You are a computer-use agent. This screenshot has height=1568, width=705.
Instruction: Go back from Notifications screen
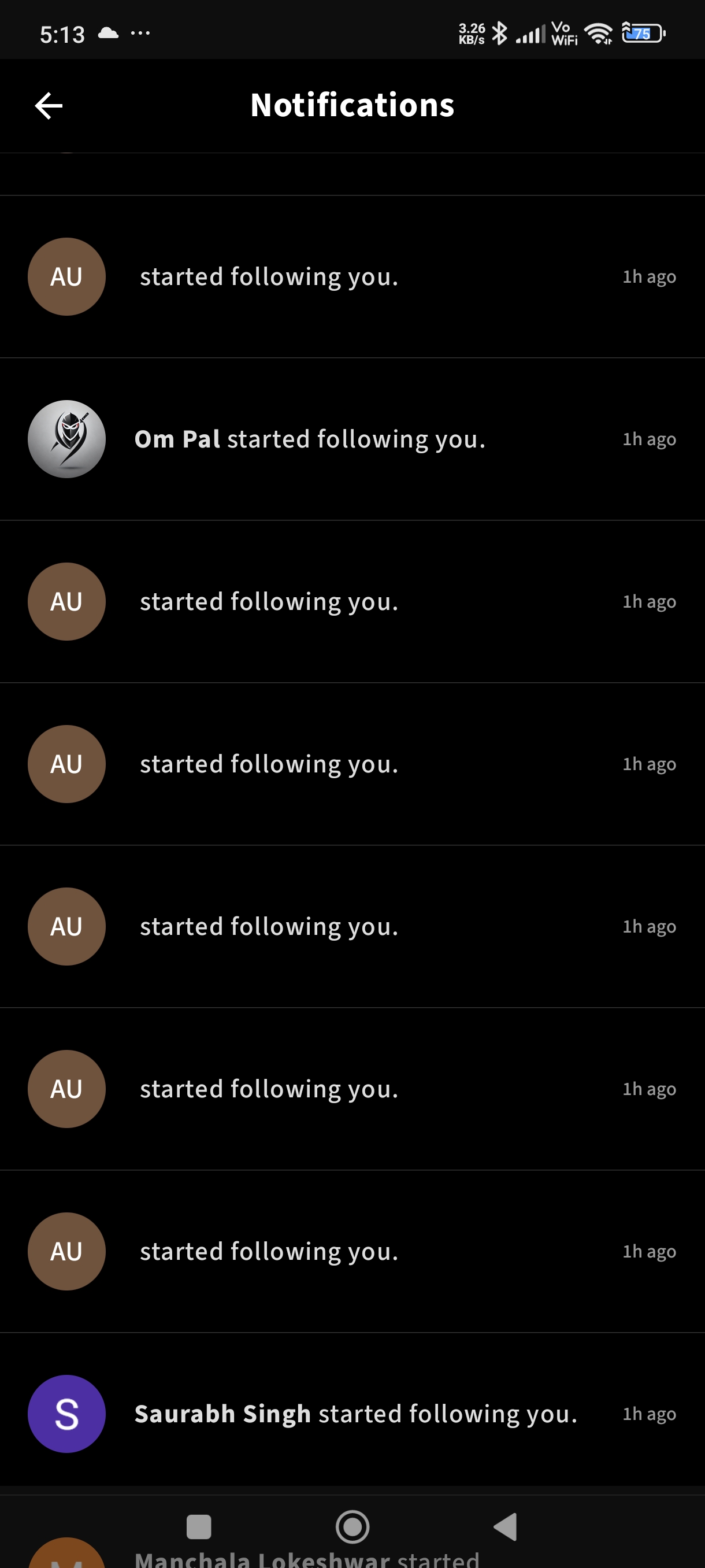pos(49,106)
